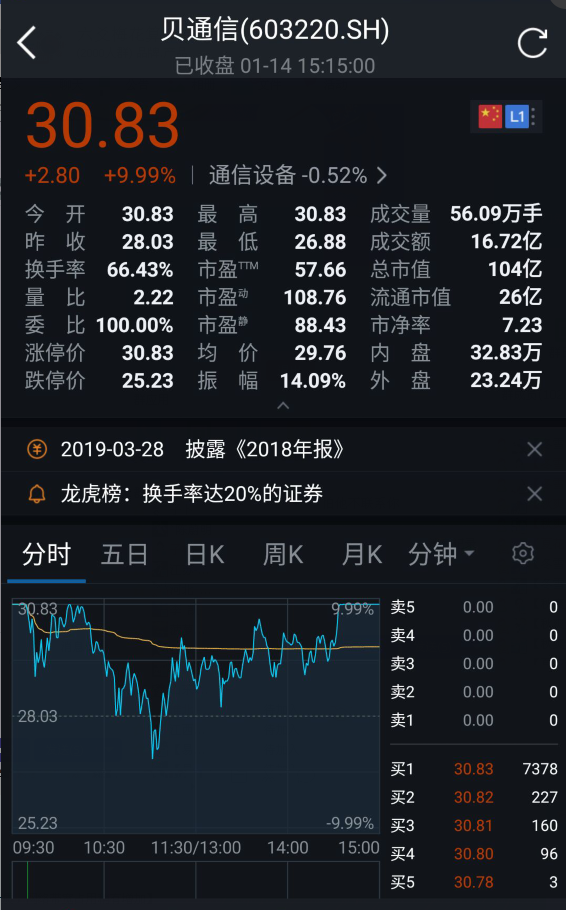Open the 分钟 interval dropdown

[441, 554]
